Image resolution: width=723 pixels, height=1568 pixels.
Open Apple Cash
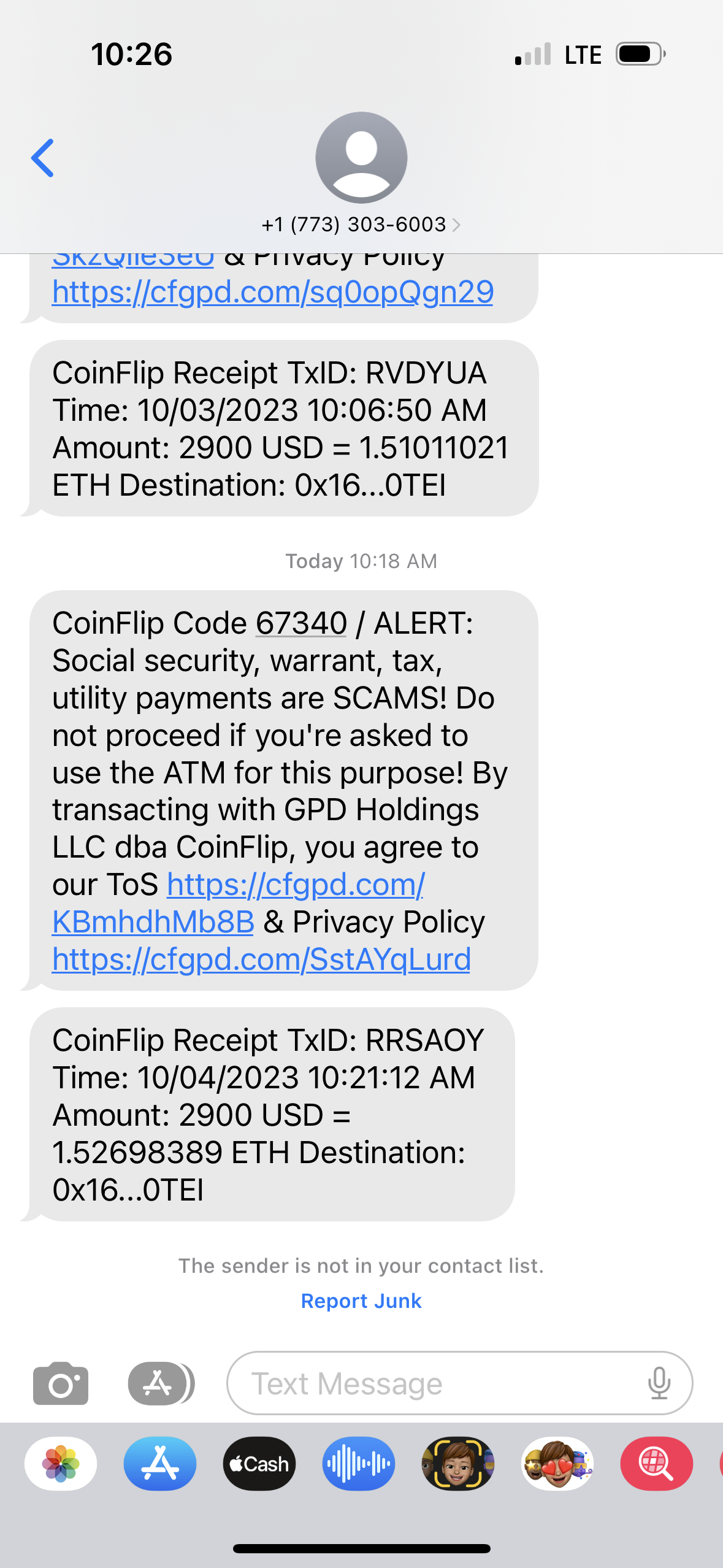tap(259, 1464)
